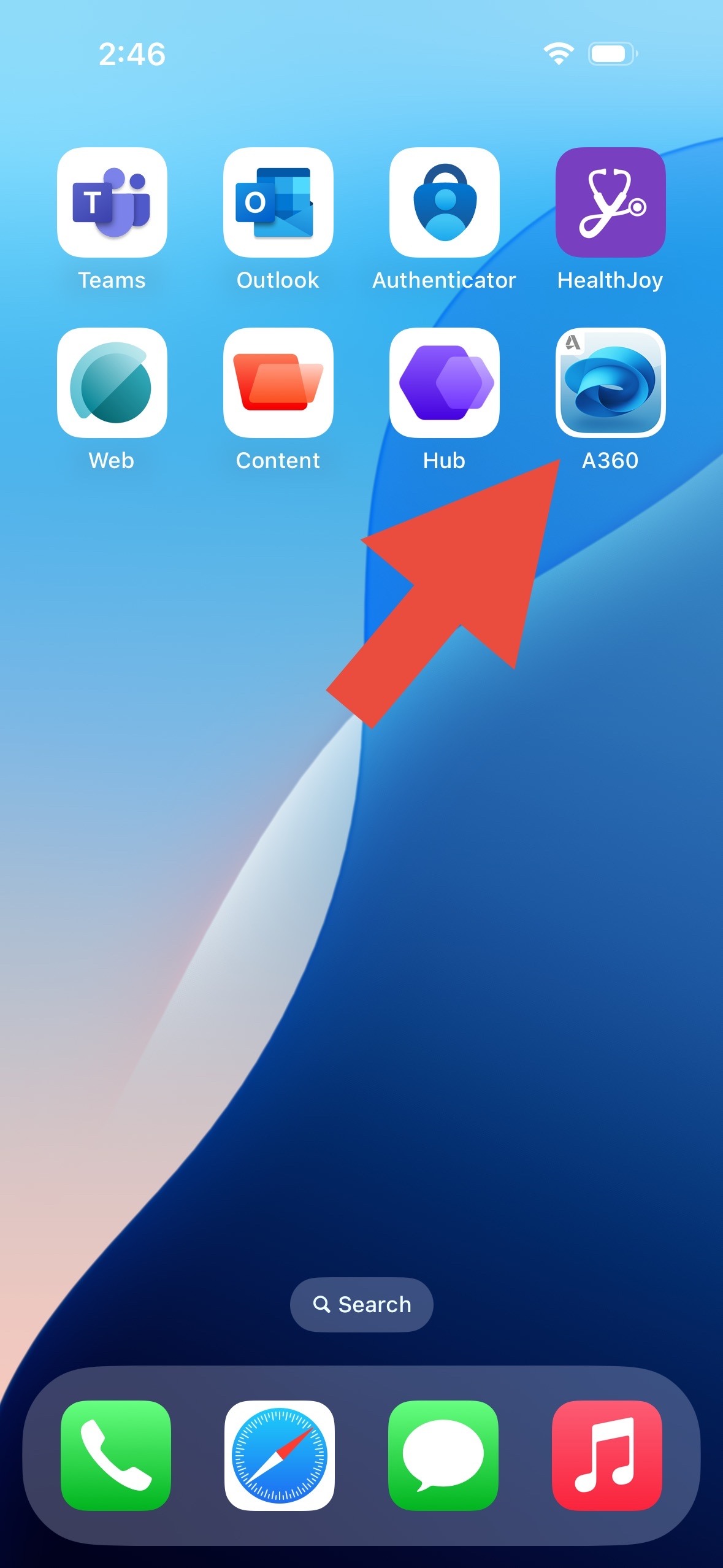This screenshot has height=1568, width=723.
Task: Launch Safari from the dock
Action: click(280, 1455)
